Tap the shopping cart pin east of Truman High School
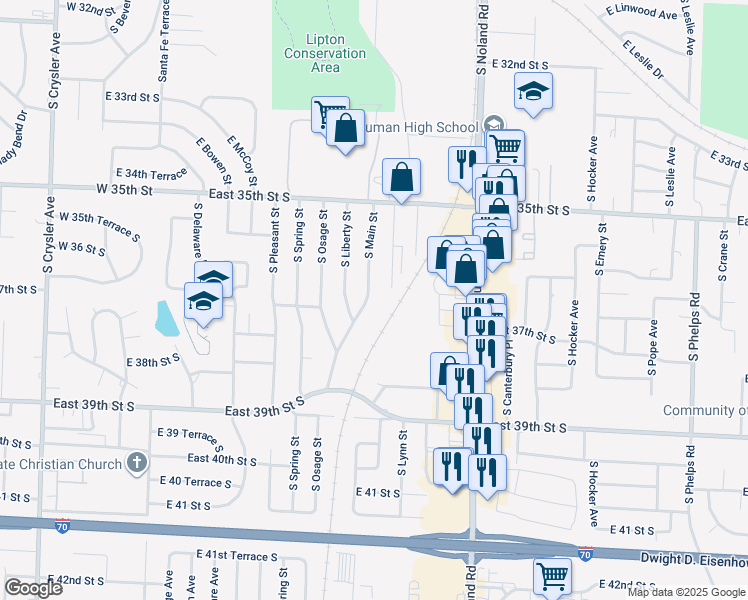 point(506,148)
